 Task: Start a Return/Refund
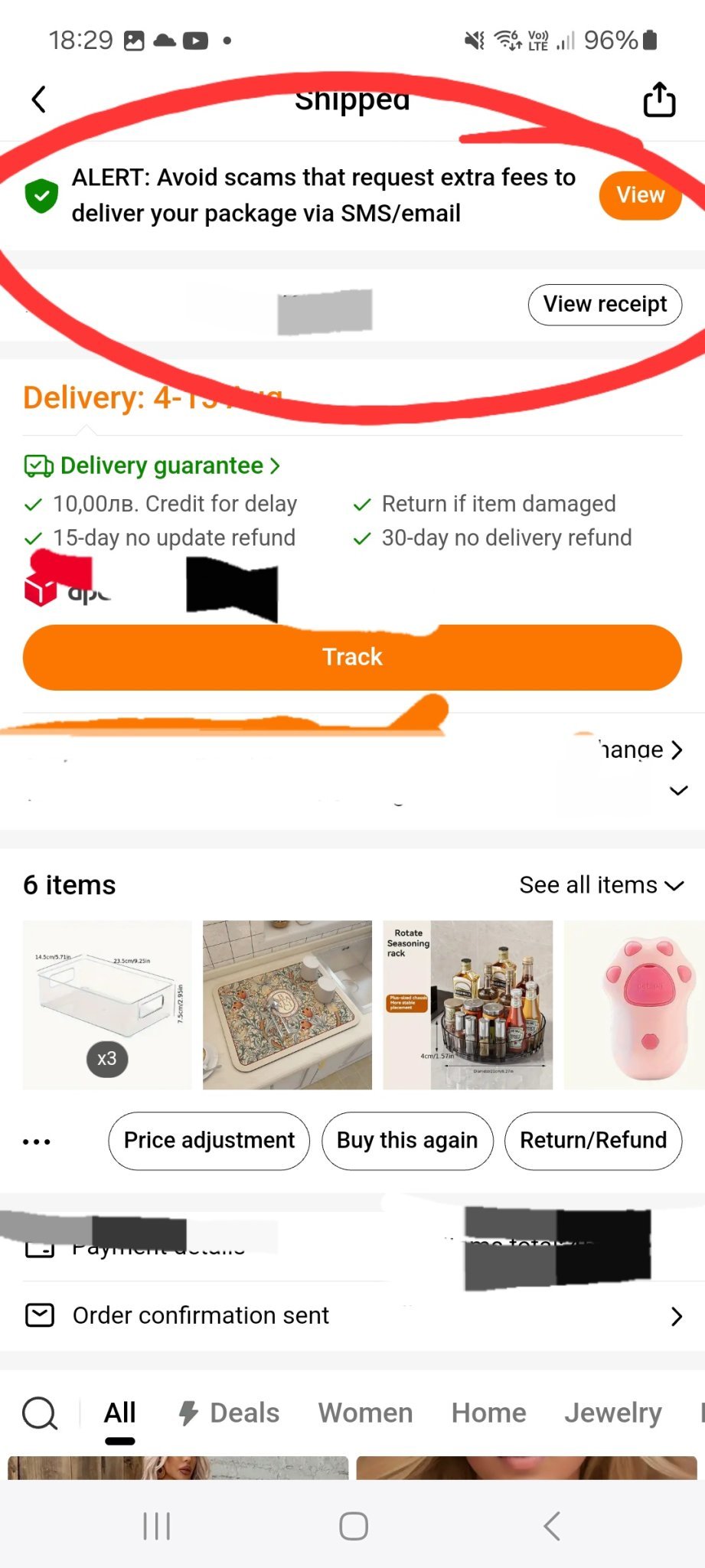click(593, 1141)
